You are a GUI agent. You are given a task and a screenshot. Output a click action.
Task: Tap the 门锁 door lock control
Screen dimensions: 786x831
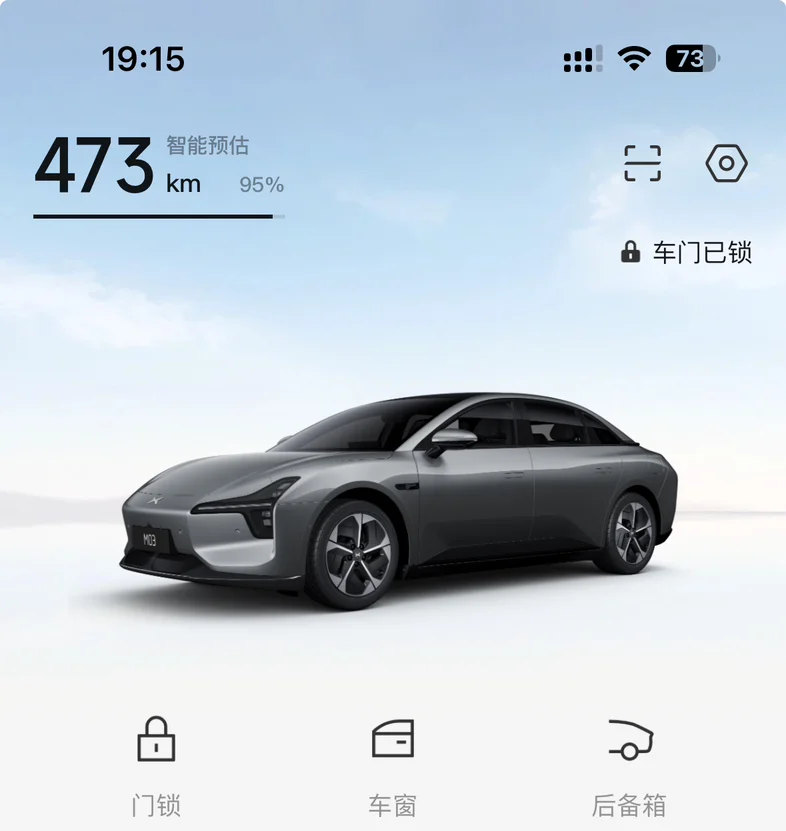tap(156, 767)
